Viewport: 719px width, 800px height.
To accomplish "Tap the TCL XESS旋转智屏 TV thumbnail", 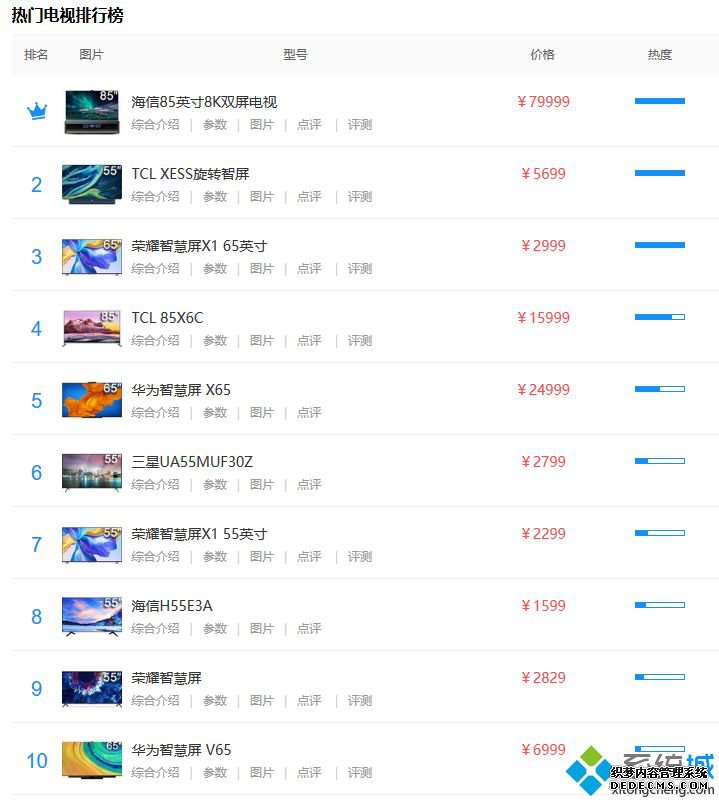I will point(92,184).
